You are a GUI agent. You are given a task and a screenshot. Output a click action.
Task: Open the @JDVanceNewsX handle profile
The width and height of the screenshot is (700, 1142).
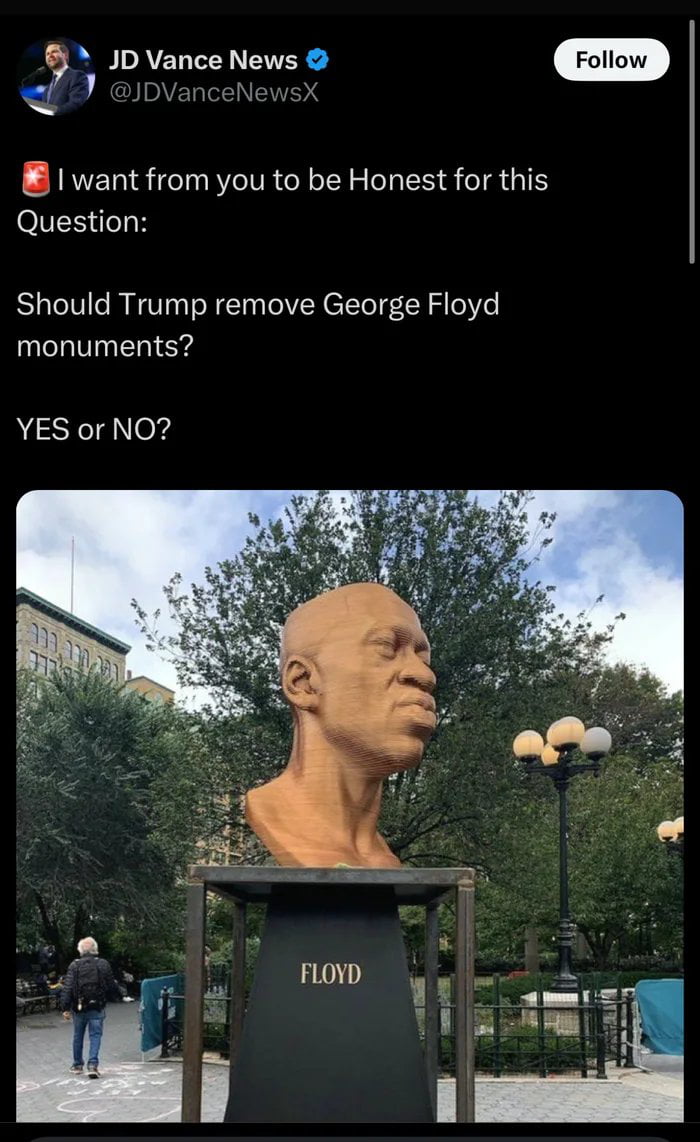(214, 93)
